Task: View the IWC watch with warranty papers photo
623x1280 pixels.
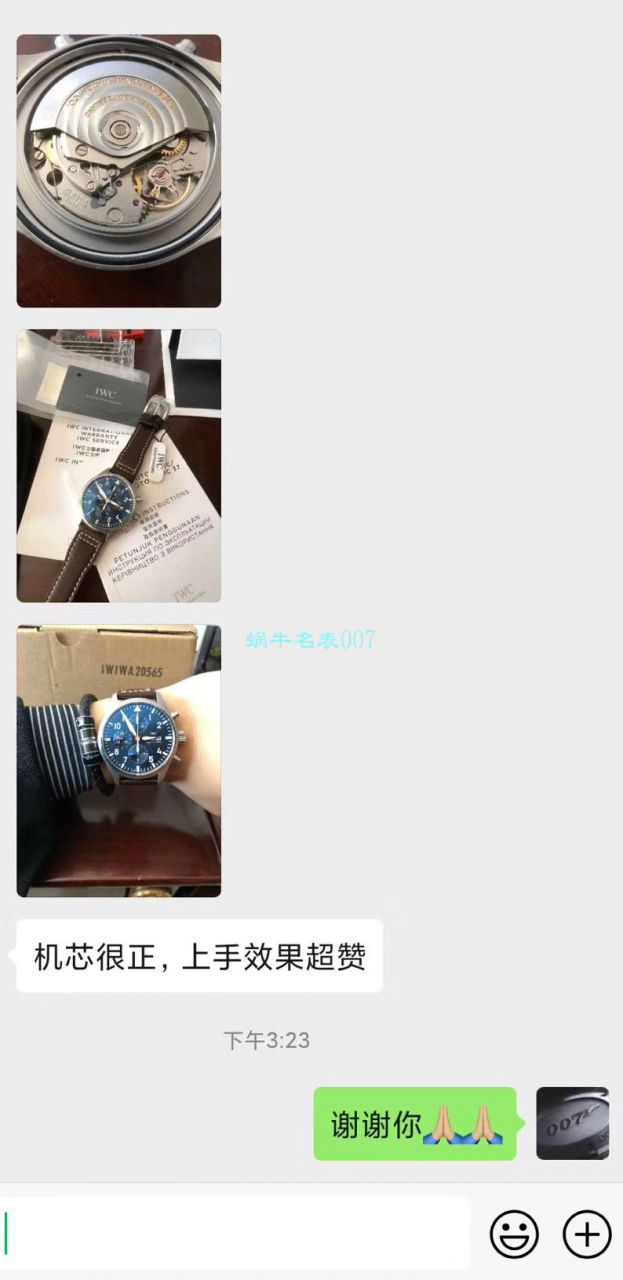Action: 118,466
